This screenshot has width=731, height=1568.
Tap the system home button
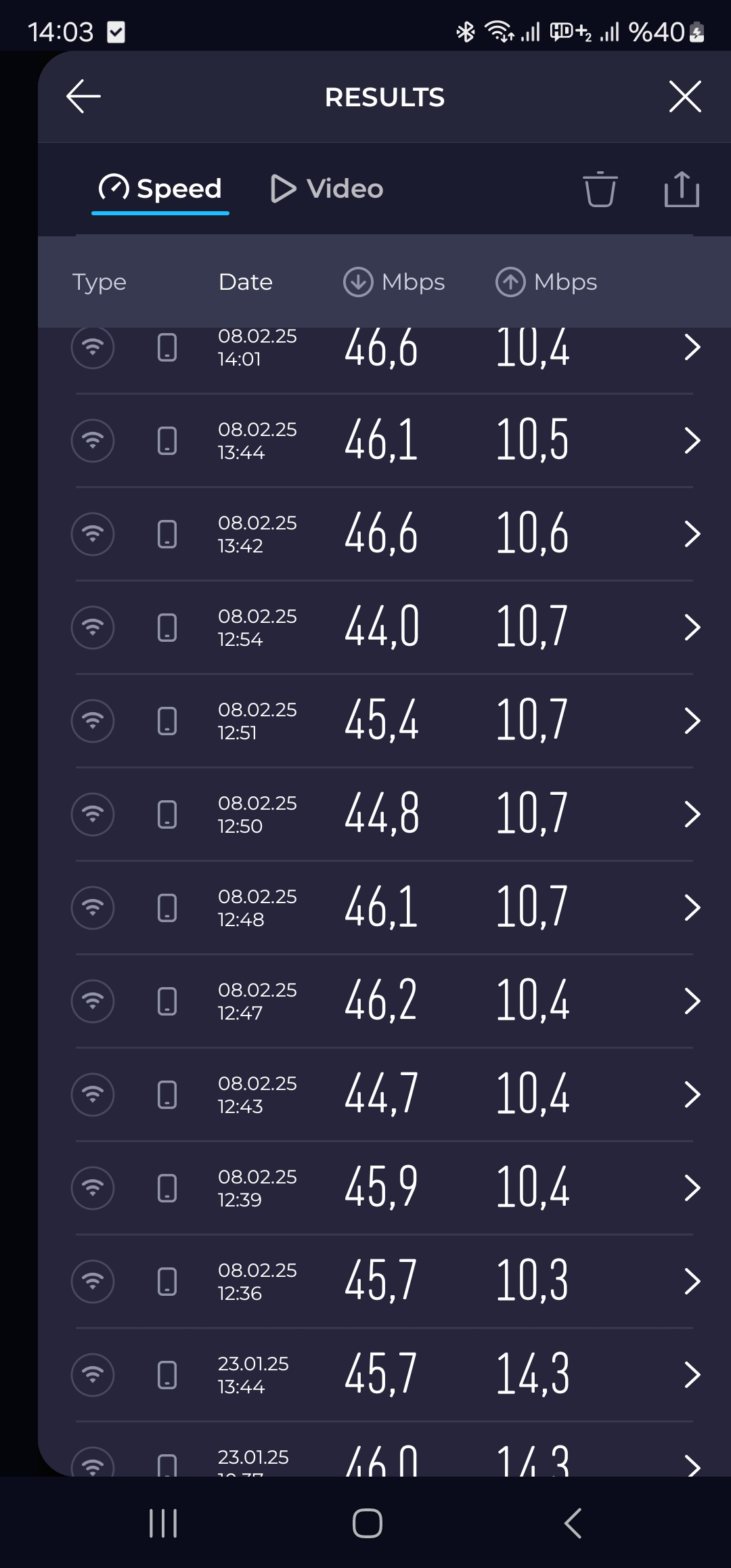tap(368, 1523)
